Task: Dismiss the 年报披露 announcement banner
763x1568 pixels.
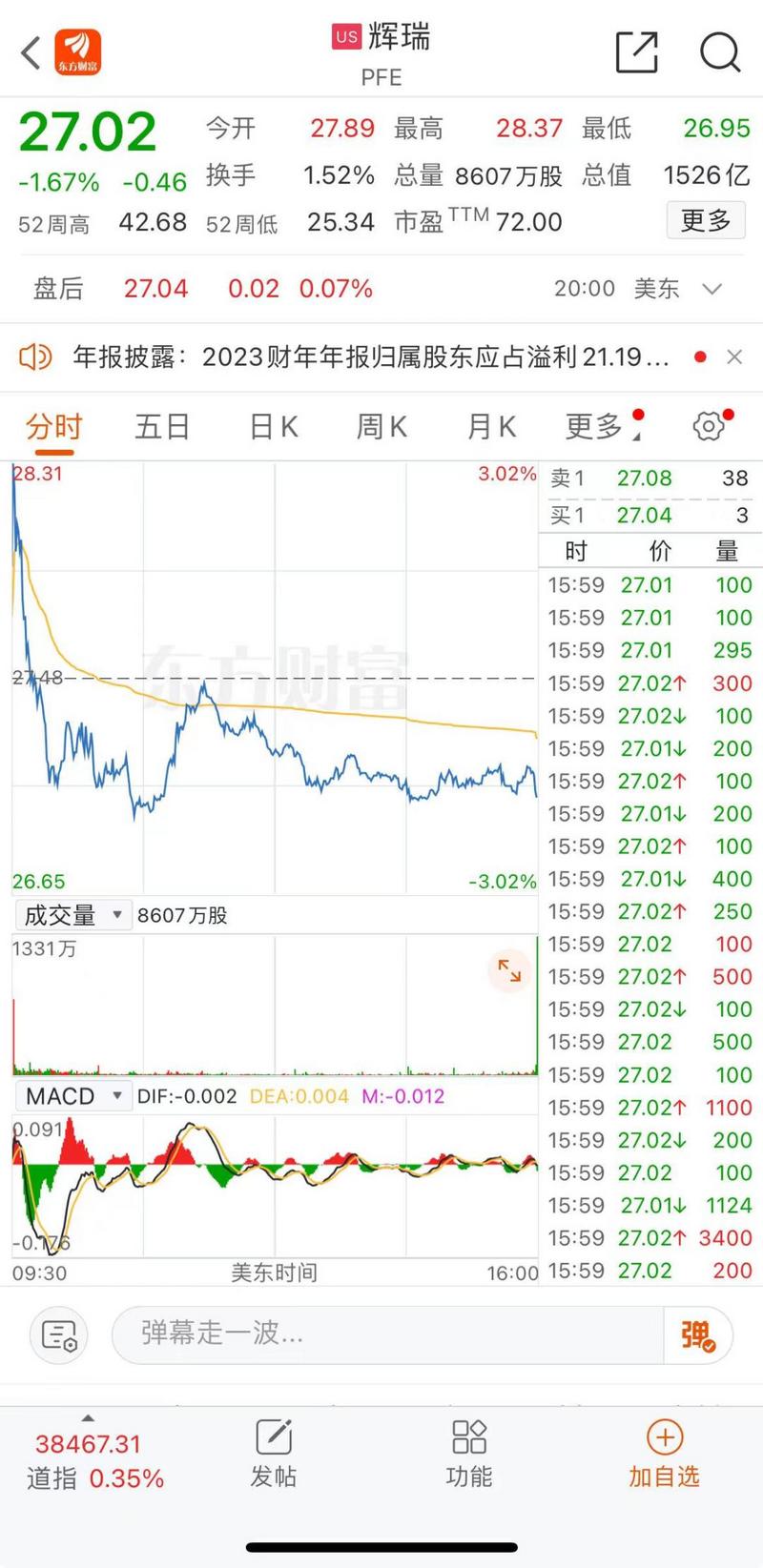Action: point(735,356)
